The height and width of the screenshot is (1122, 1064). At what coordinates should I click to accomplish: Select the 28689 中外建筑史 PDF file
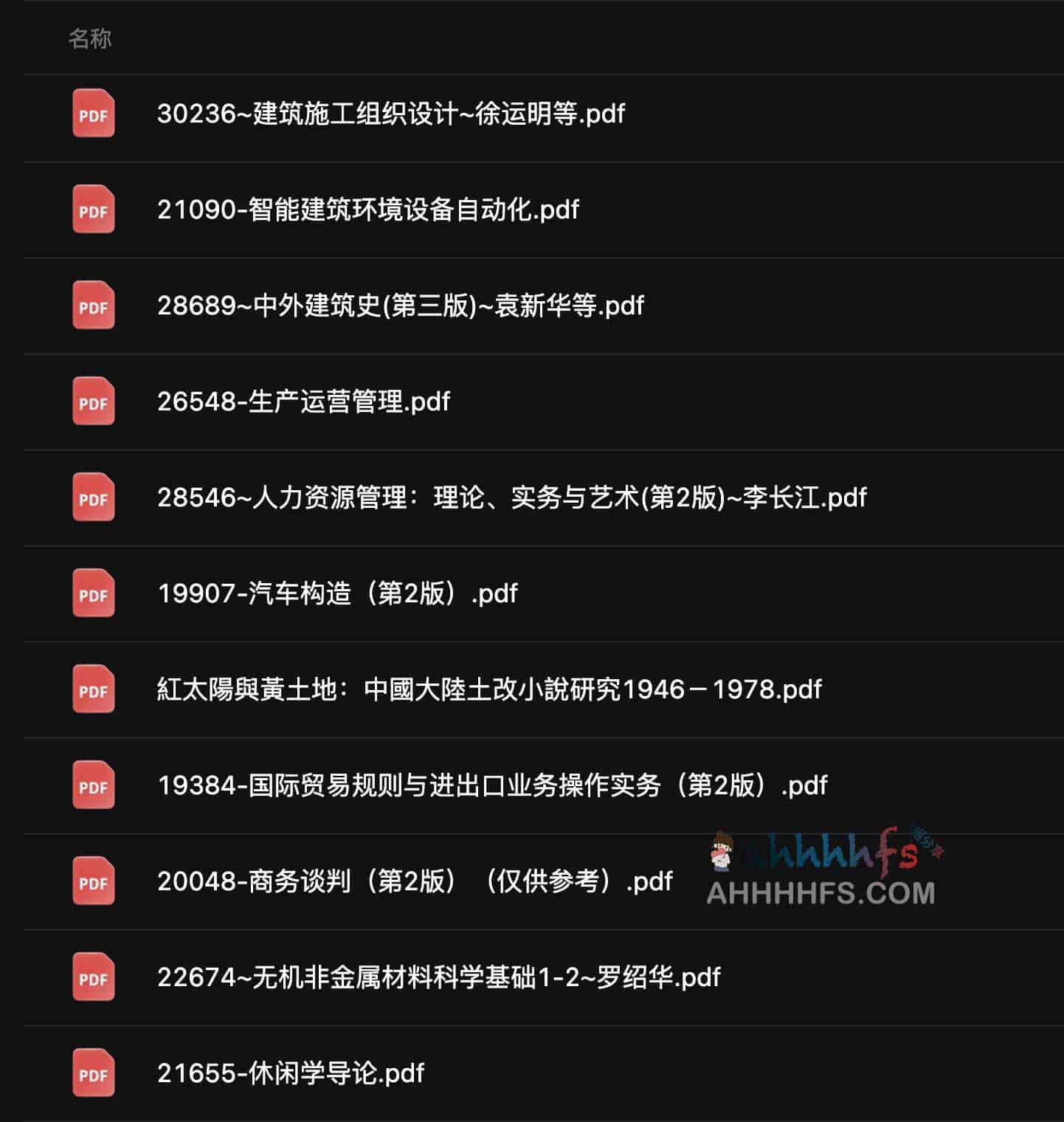(400, 306)
